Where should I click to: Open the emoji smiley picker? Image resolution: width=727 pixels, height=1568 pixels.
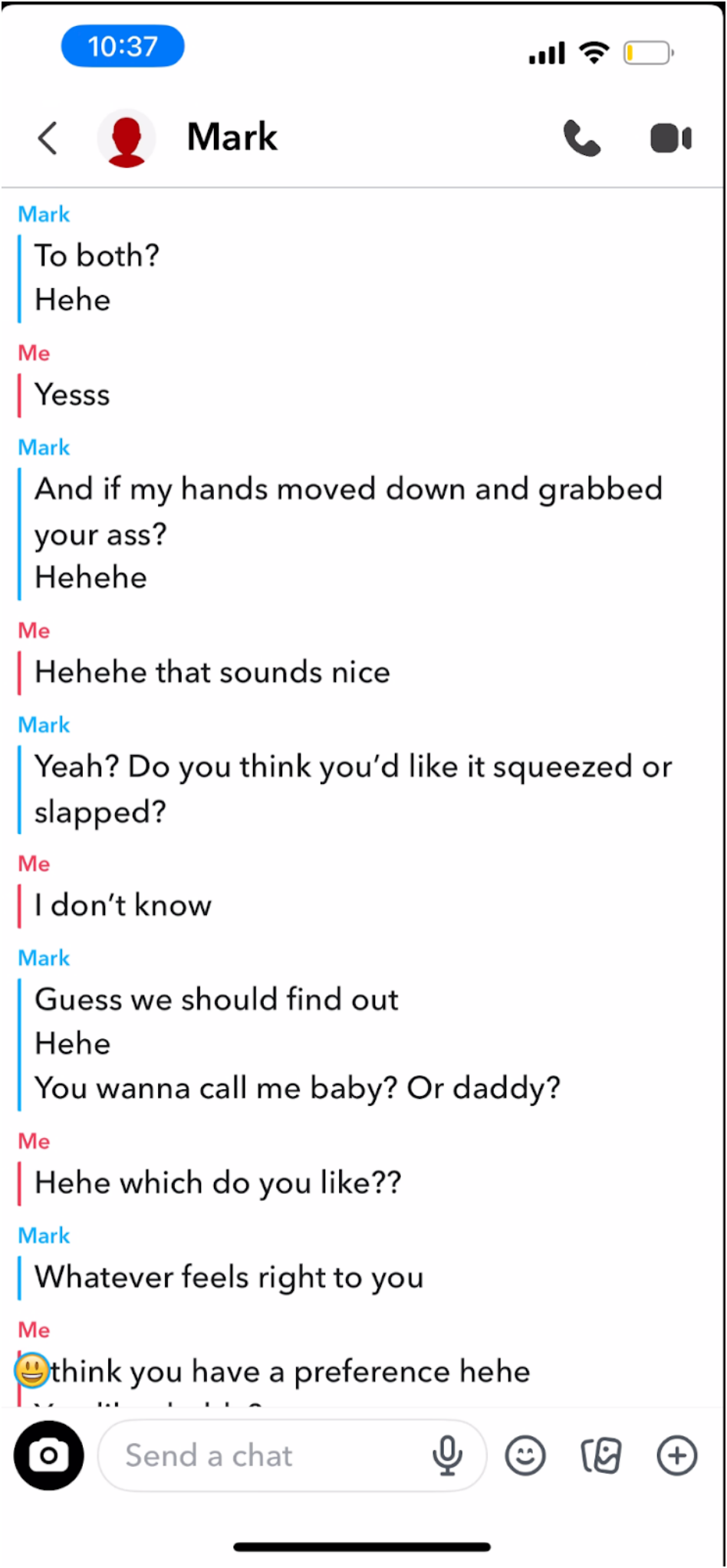click(x=525, y=1455)
